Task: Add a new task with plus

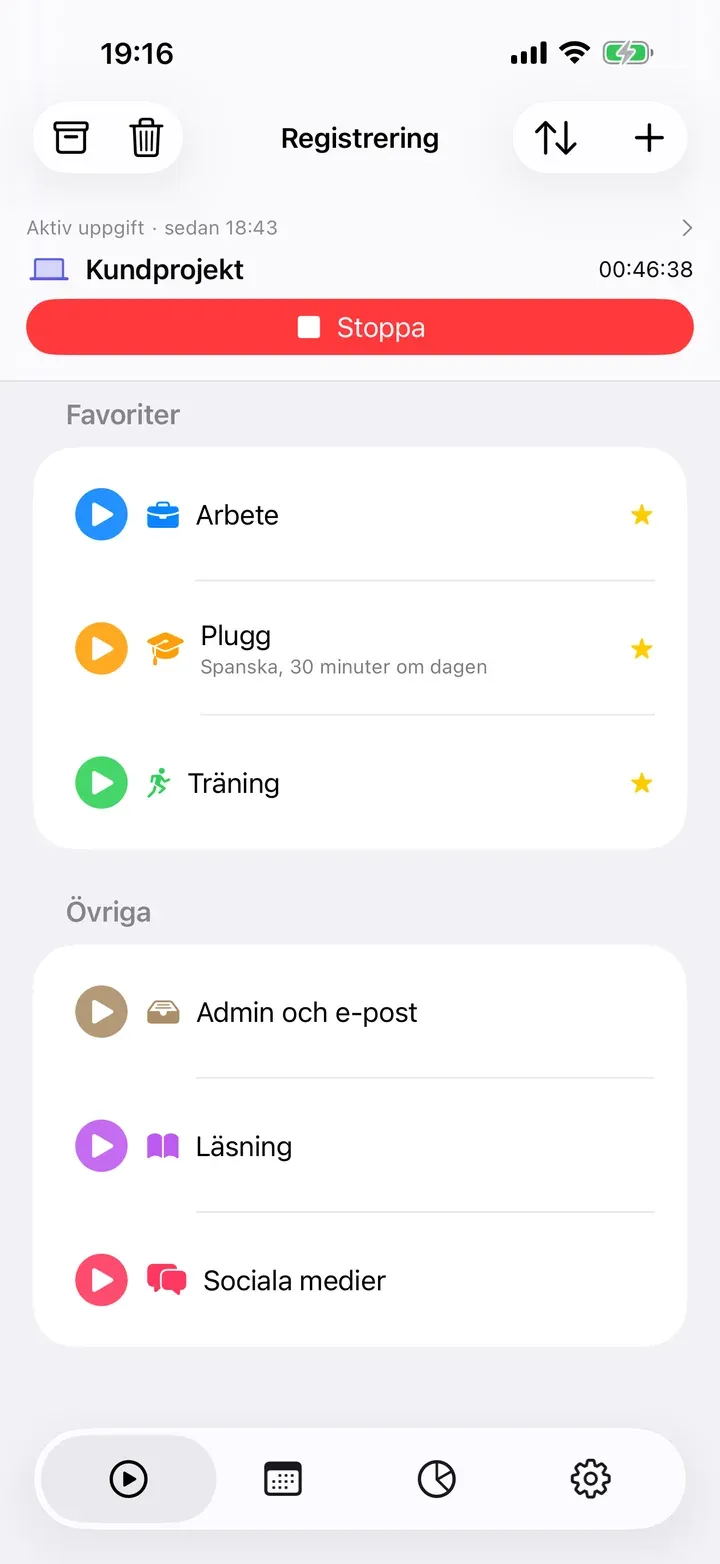Action: [x=649, y=138]
